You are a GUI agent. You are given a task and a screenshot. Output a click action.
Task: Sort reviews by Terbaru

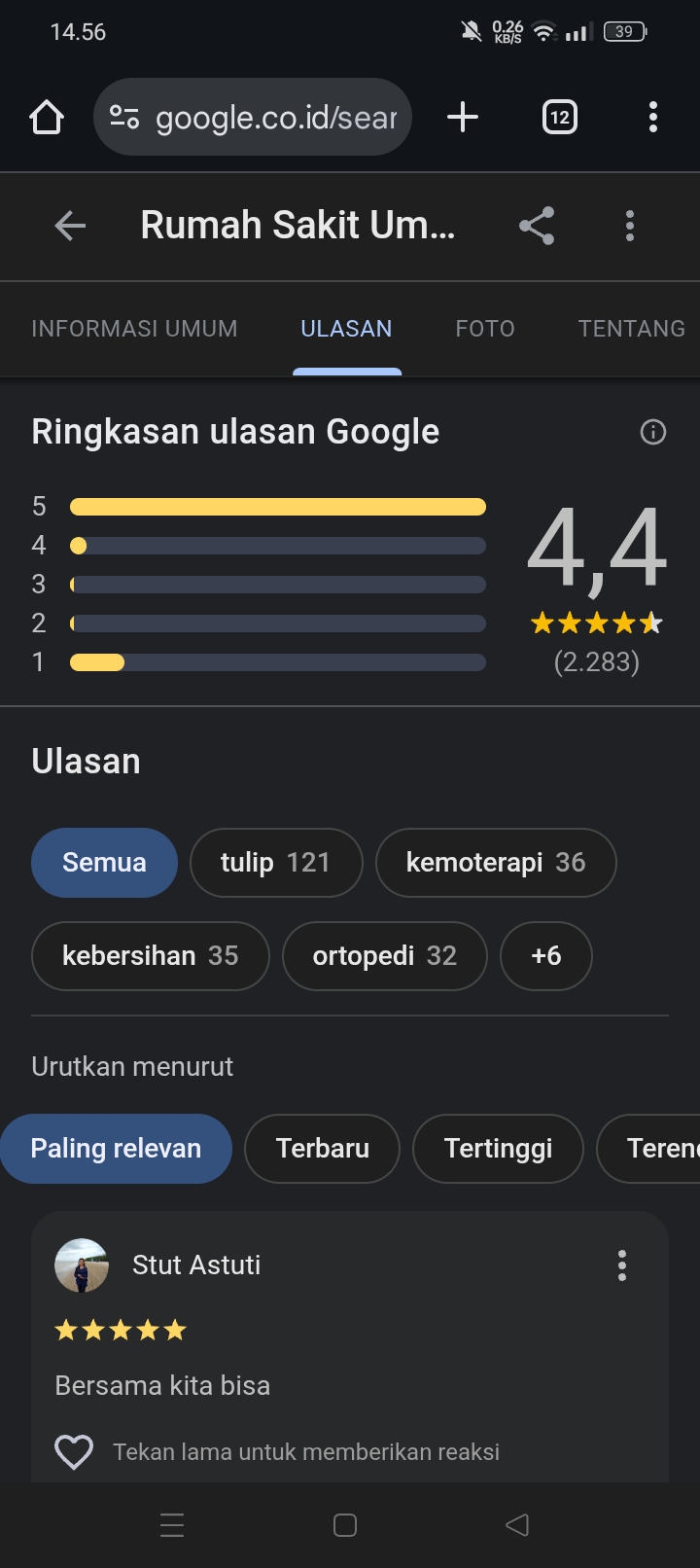click(x=322, y=1149)
